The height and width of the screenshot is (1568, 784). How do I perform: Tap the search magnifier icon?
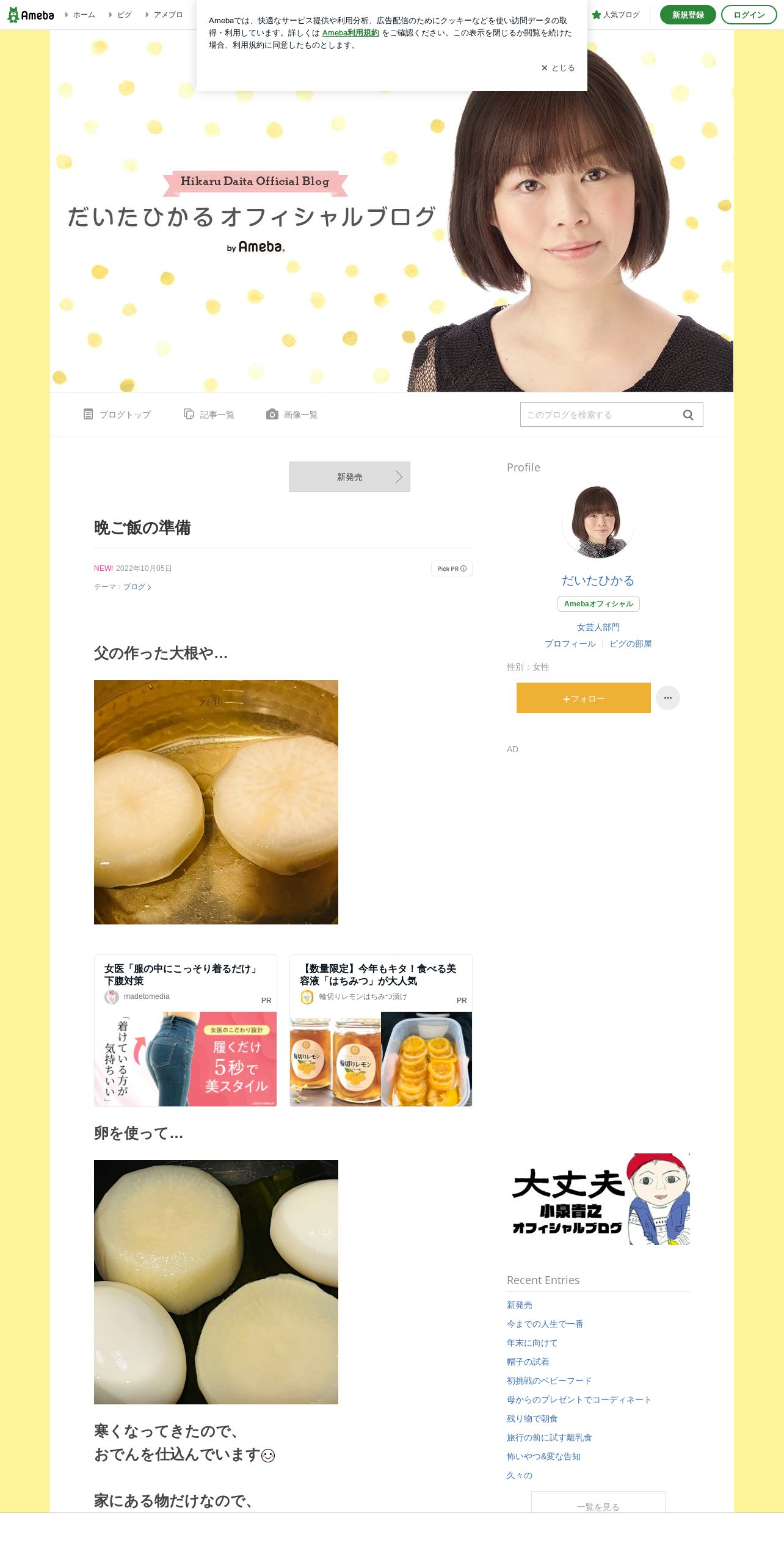click(x=688, y=415)
